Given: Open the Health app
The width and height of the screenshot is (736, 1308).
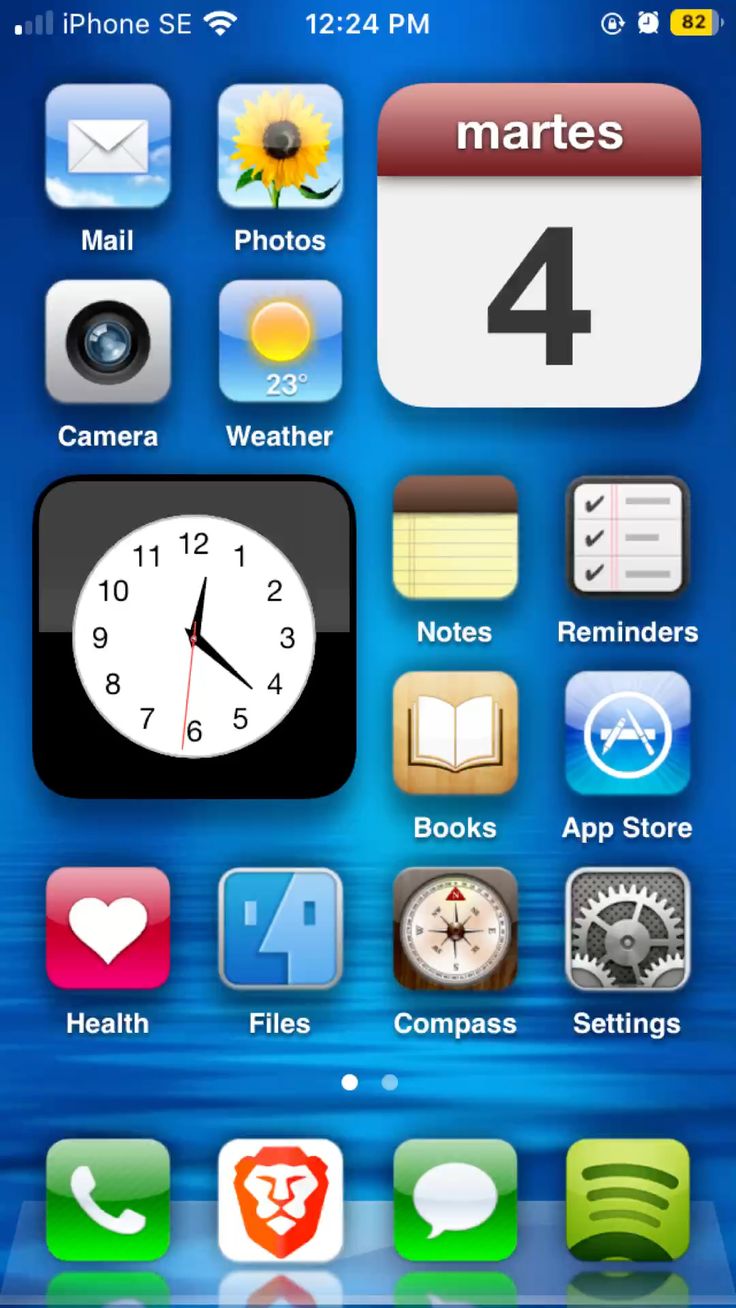Looking at the screenshot, I should [x=108, y=929].
